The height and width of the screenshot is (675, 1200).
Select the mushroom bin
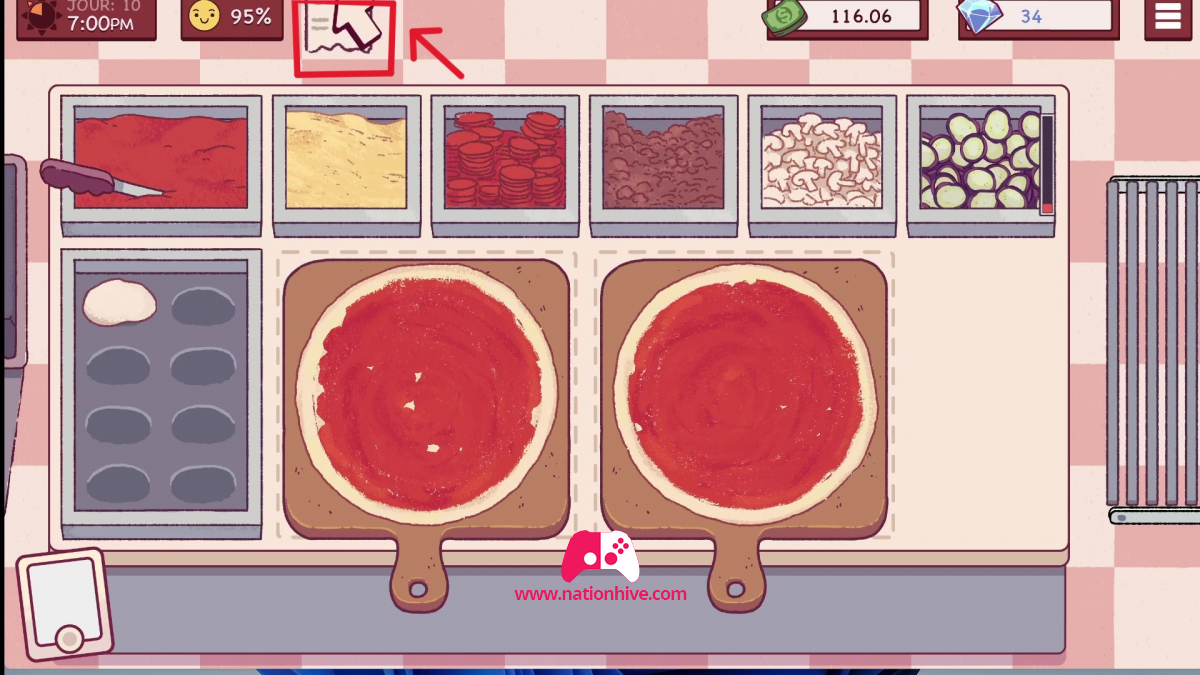pyautogui.click(x=821, y=160)
